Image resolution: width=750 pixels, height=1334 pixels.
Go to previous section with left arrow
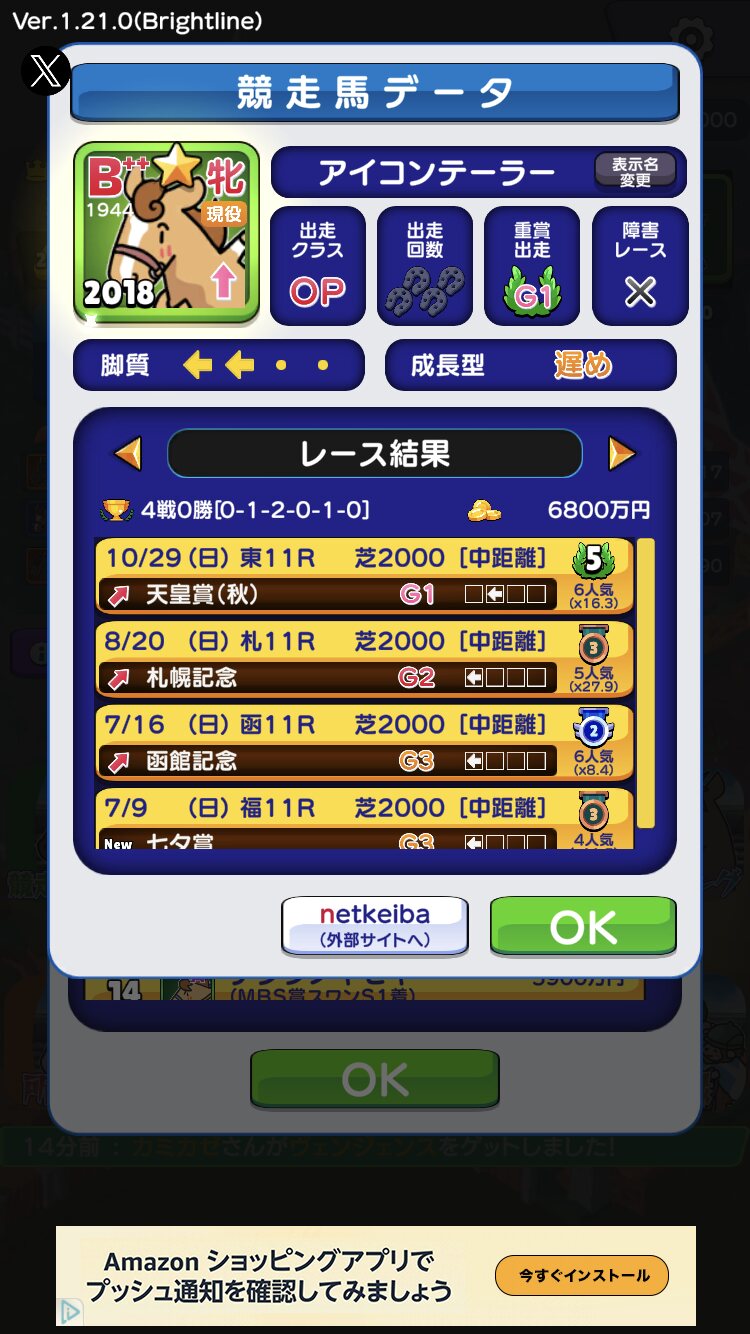tap(128, 454)
